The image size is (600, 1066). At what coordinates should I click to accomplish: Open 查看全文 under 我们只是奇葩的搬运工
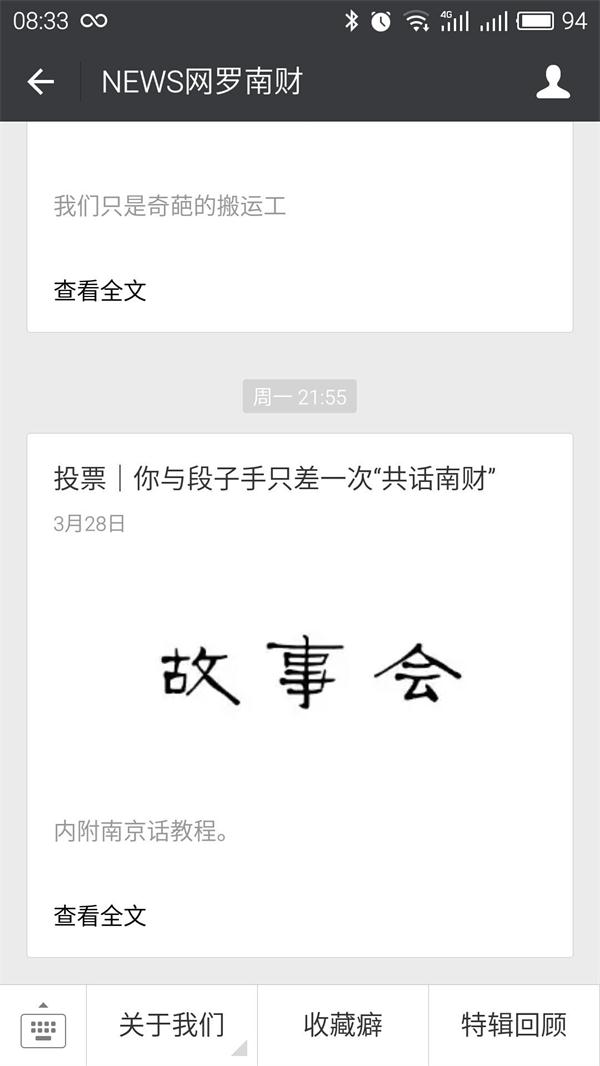[100, 291]
